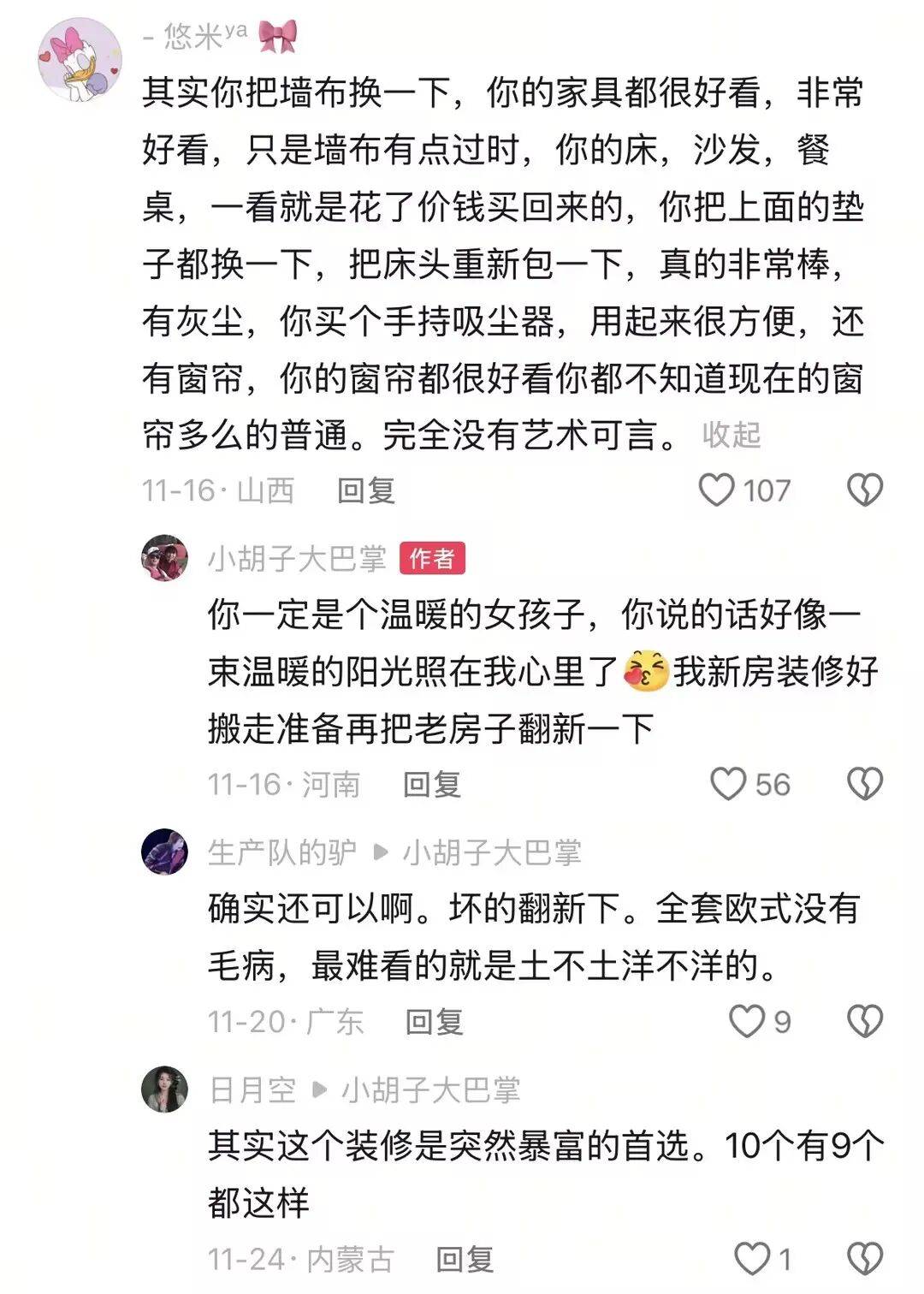Open 悠米ya's profile avatar

[80, 60]
